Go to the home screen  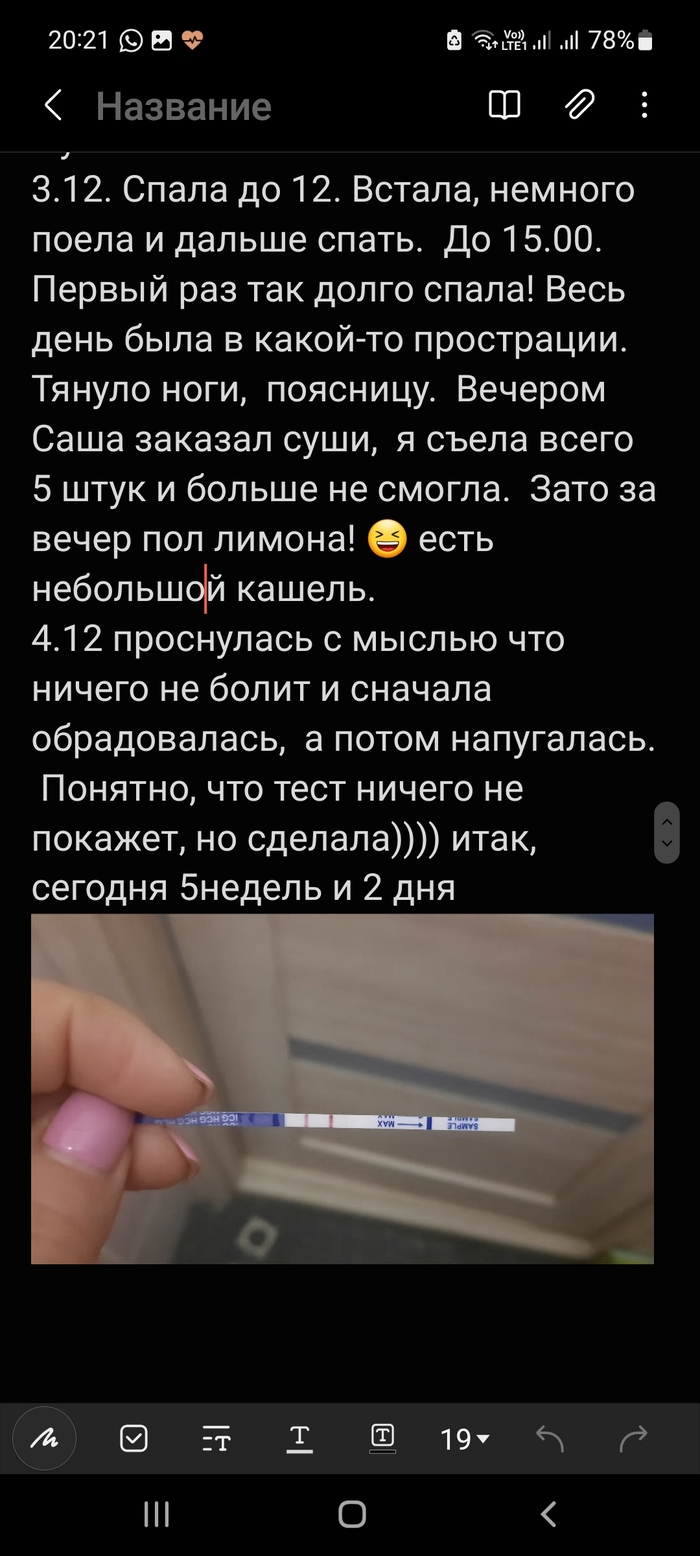click(352, 1514)
